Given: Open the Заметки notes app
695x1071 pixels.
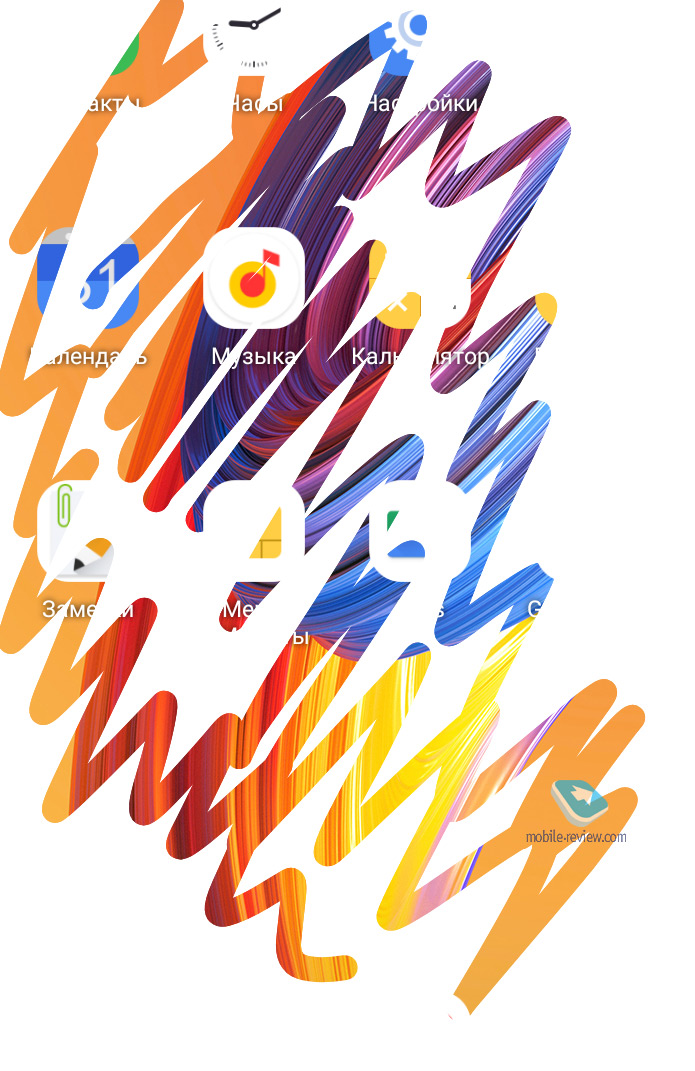Looking at the screenshot, I should pos(87,532).
